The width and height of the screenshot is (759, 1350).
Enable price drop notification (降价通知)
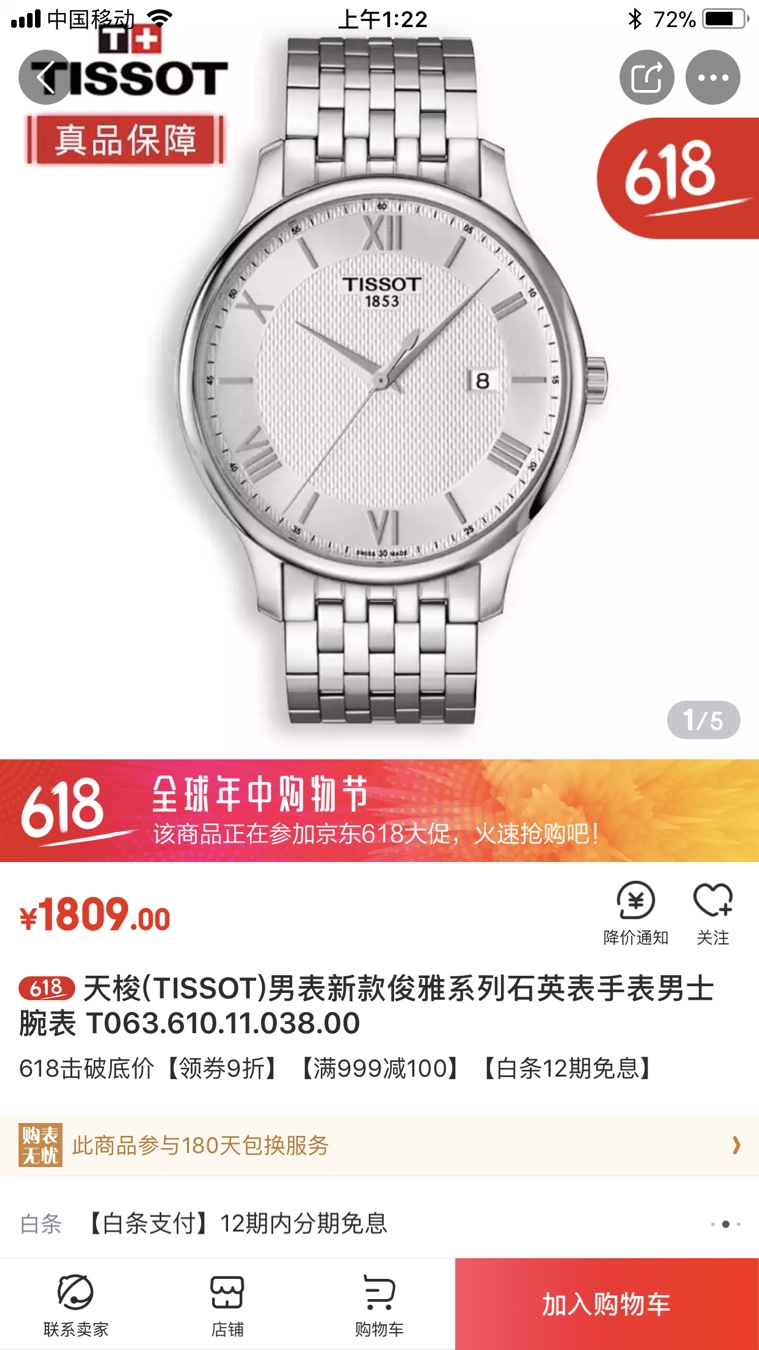coord(635,913)
